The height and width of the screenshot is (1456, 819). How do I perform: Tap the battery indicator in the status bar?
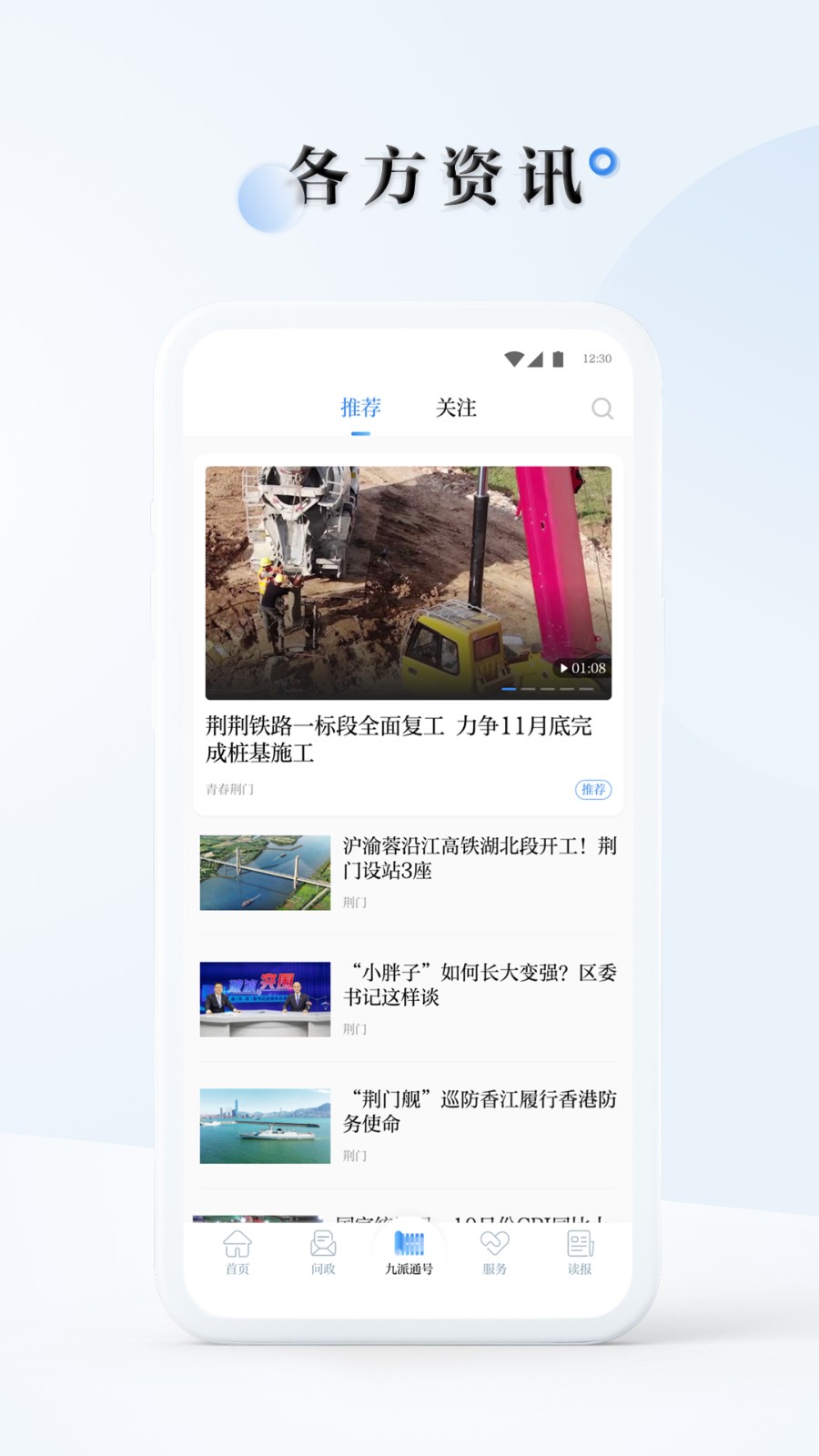coord(556,359)
